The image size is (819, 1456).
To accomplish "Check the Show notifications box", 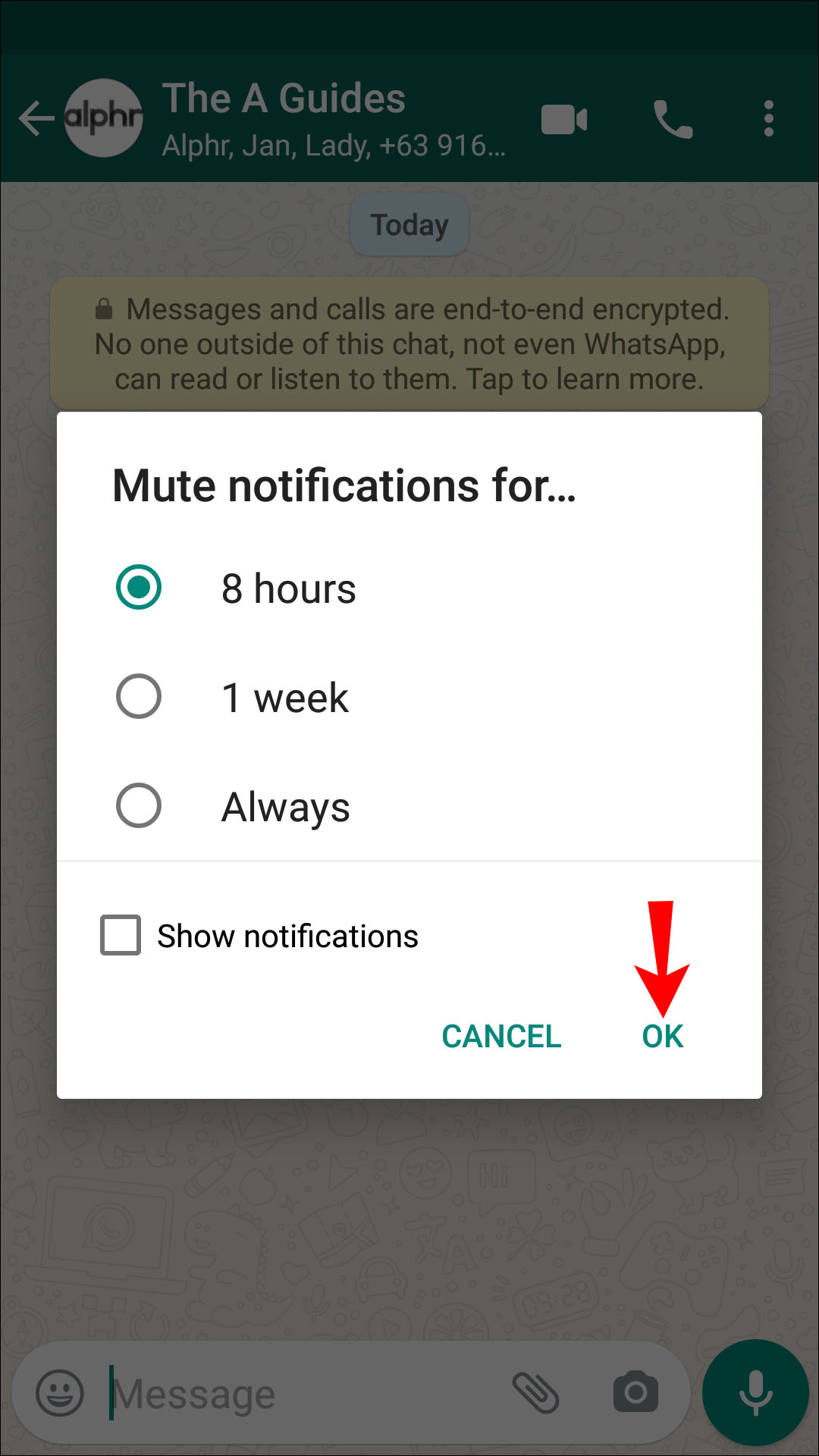I will (121, 935).
